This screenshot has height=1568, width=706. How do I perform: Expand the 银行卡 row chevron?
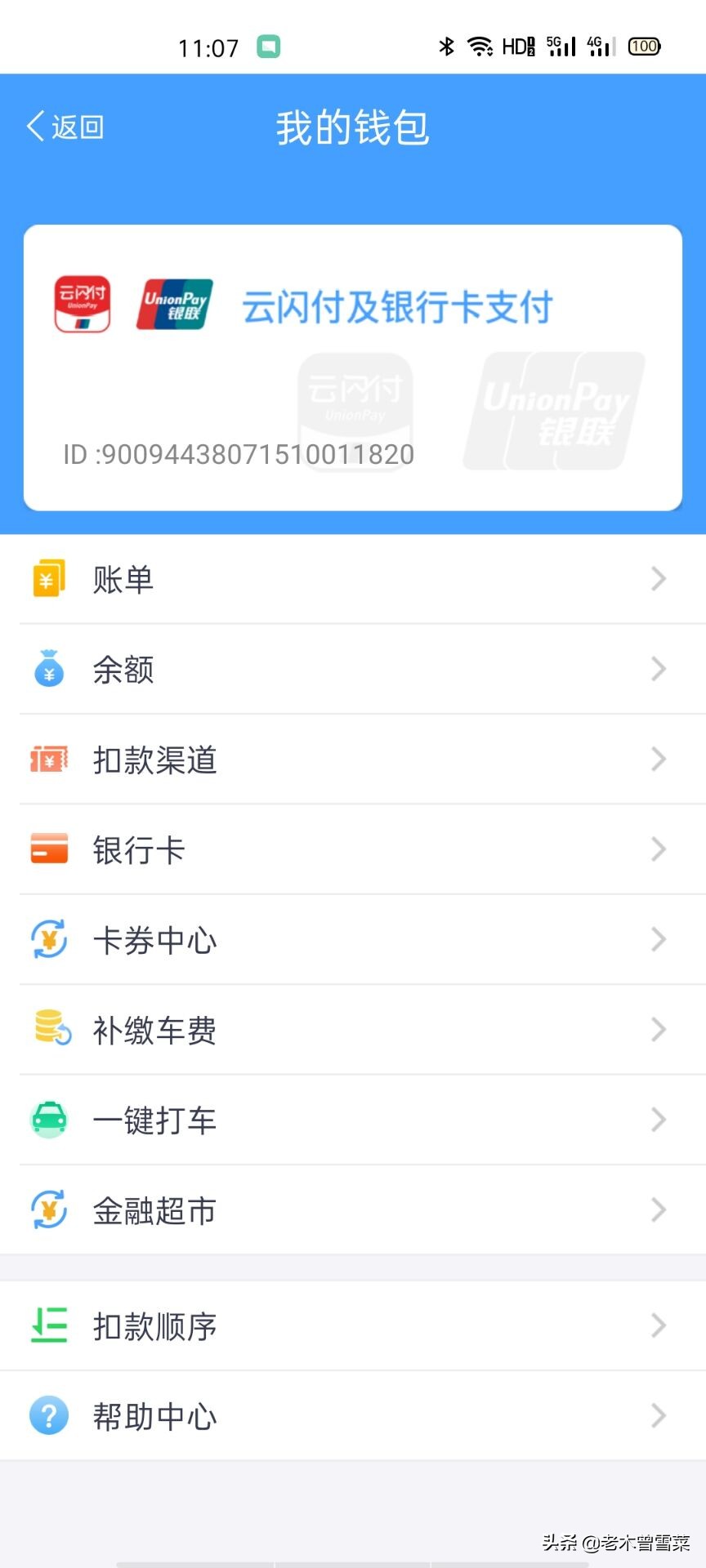click(659, 849)
